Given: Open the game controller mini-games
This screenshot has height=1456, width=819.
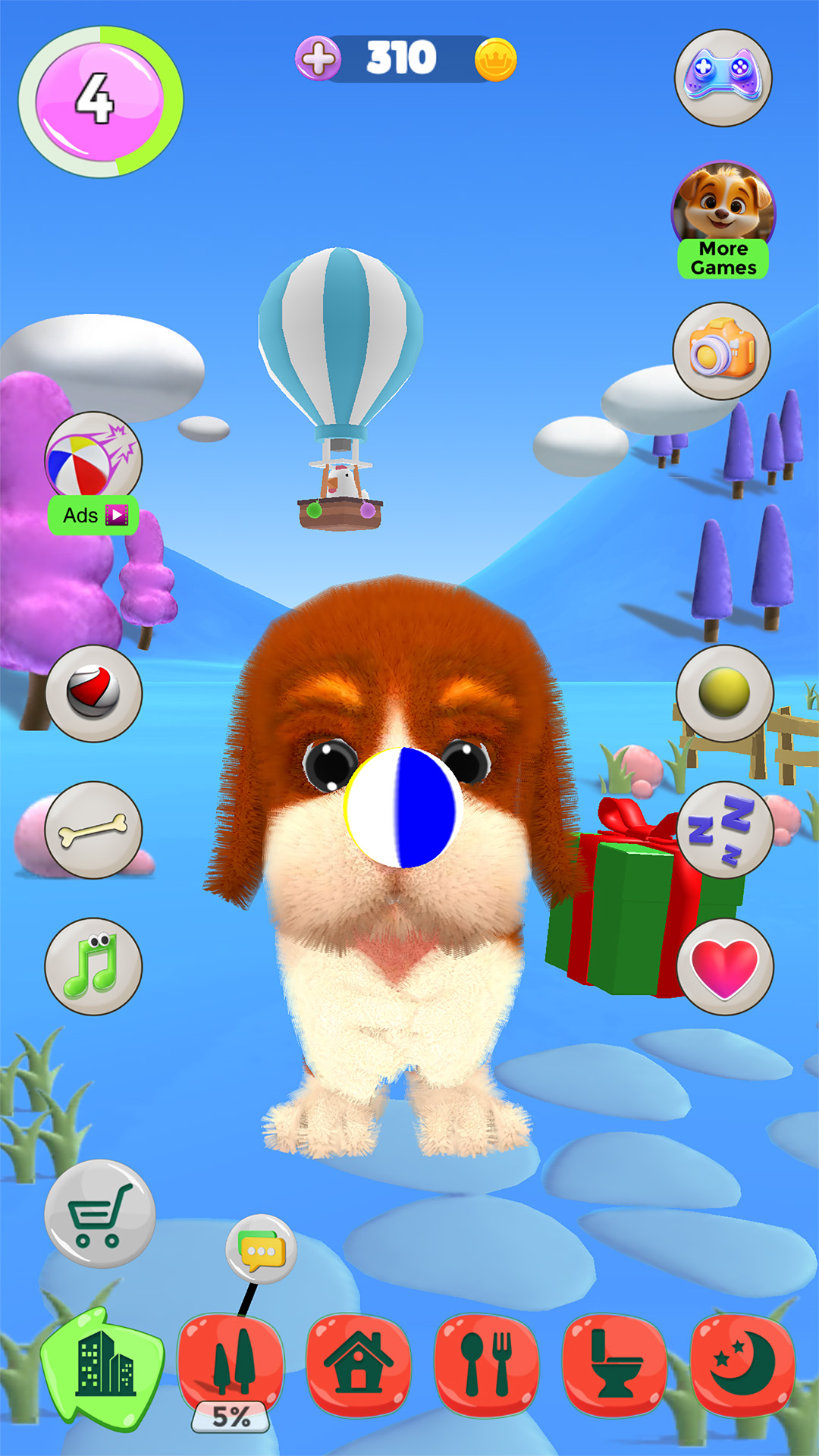Looking at the screenshot, I should click(x=723, y=78).
